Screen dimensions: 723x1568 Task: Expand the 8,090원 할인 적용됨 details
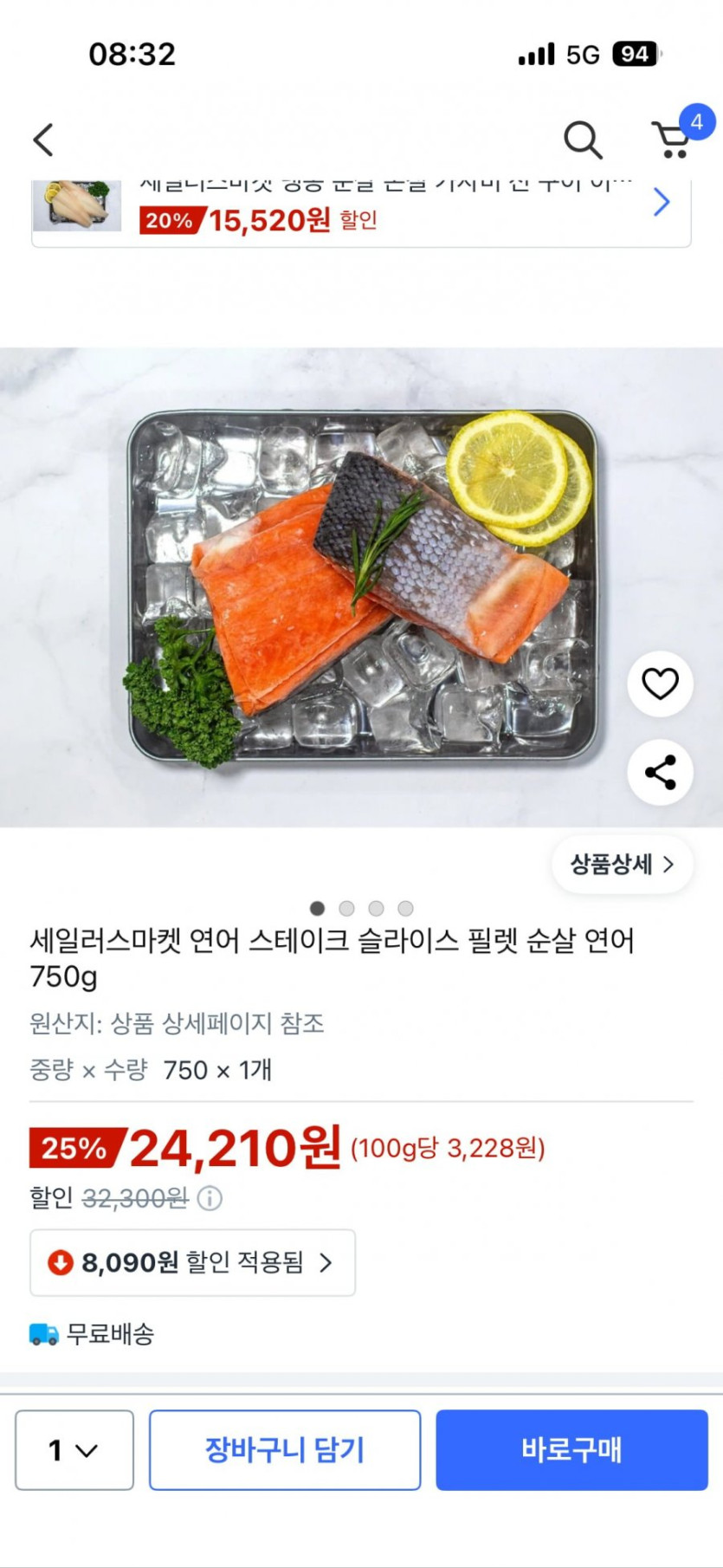point(192,1262)
